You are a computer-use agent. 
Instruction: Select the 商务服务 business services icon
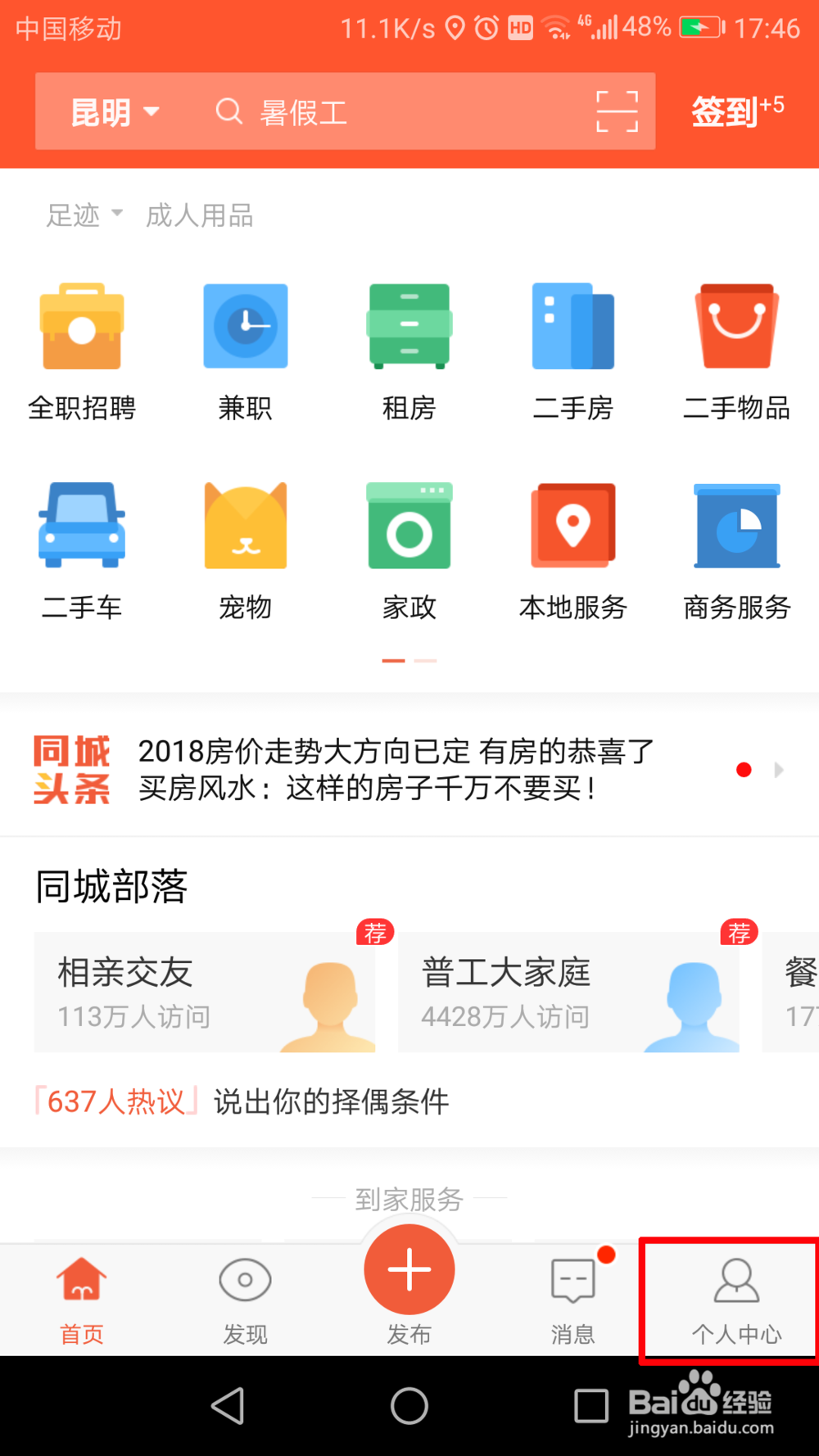pyautogui.click(x=735, y=546)
